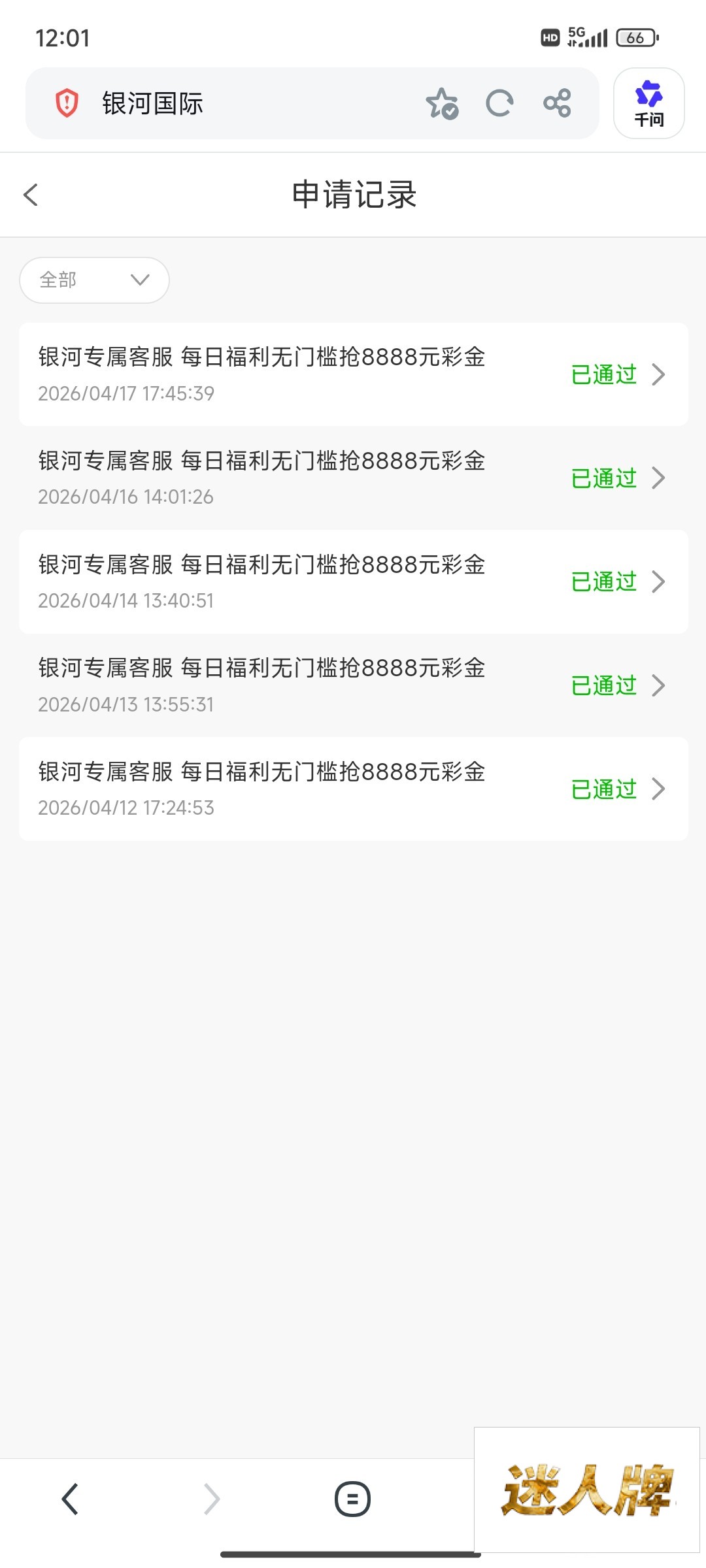Open the record dated 2026/04/17 17:45:39
Screen dimensions: 706x1568
pos(353,374)
